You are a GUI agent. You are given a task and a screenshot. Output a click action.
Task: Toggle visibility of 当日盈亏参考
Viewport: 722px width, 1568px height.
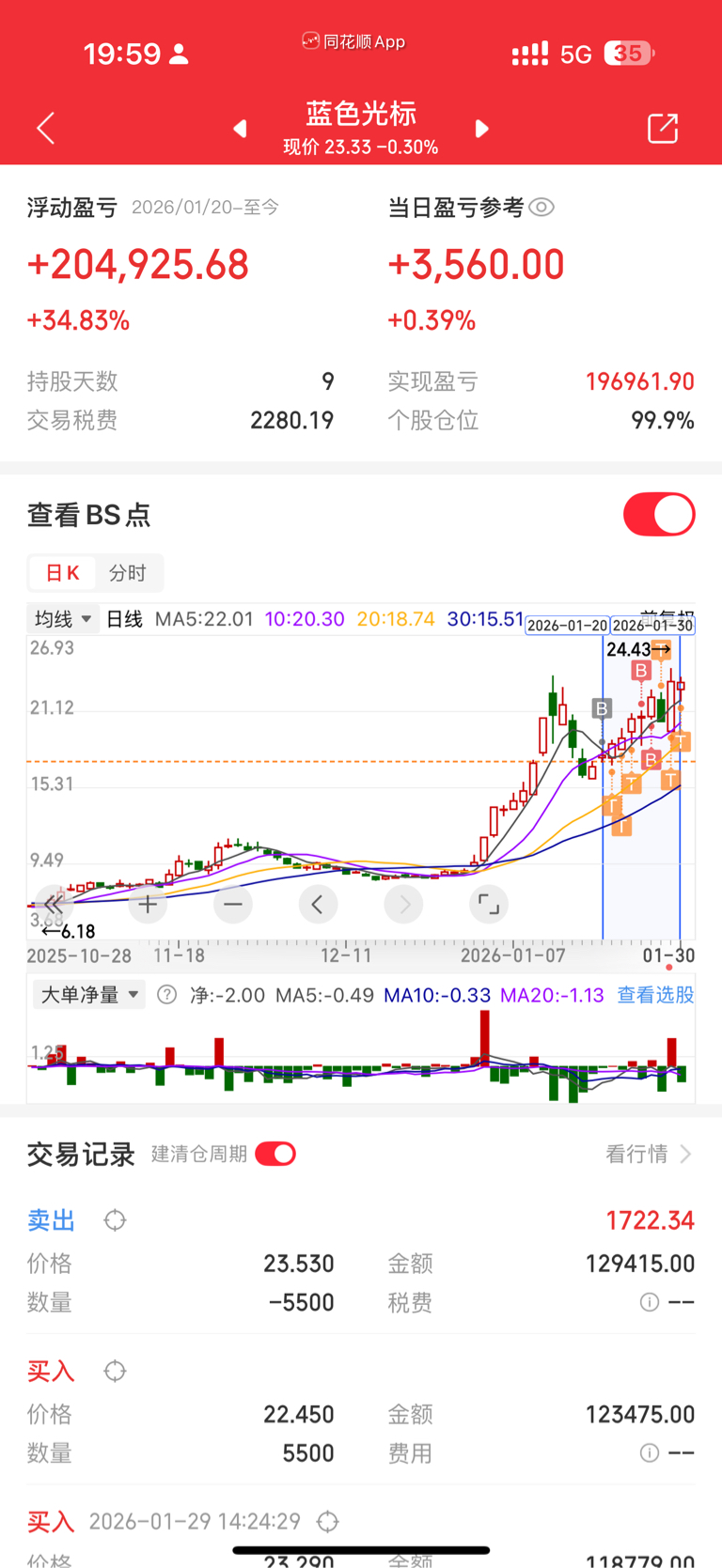(541, 208)
